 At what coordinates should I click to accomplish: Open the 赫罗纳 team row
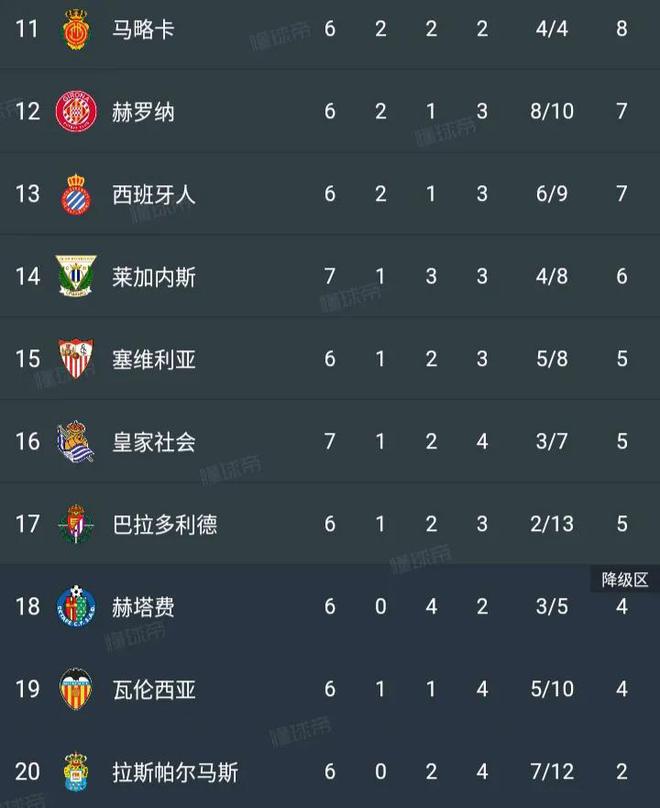pyautogui.click(x=143, y=111)
